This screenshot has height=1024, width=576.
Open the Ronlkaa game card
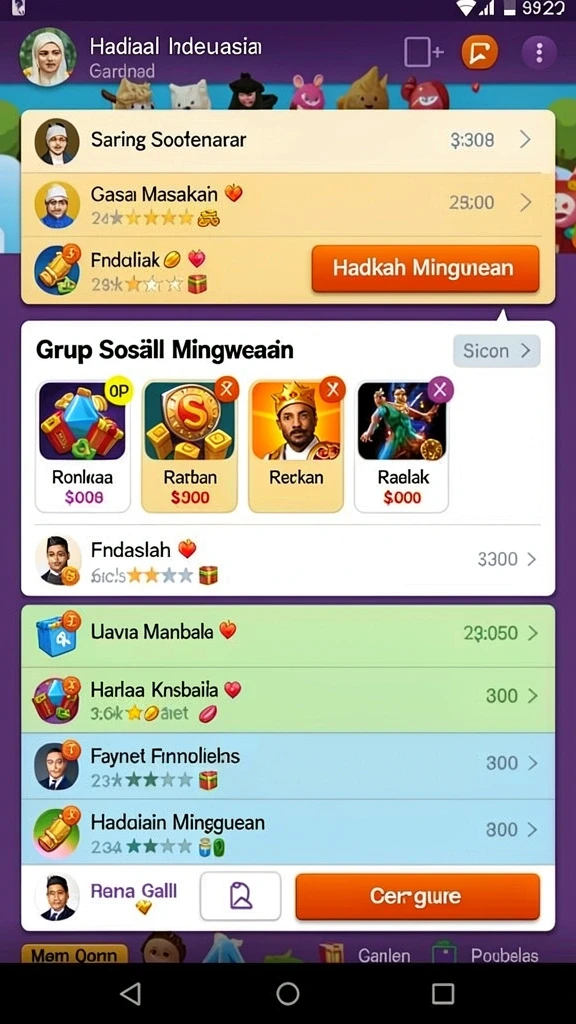[x=82, y=447]
